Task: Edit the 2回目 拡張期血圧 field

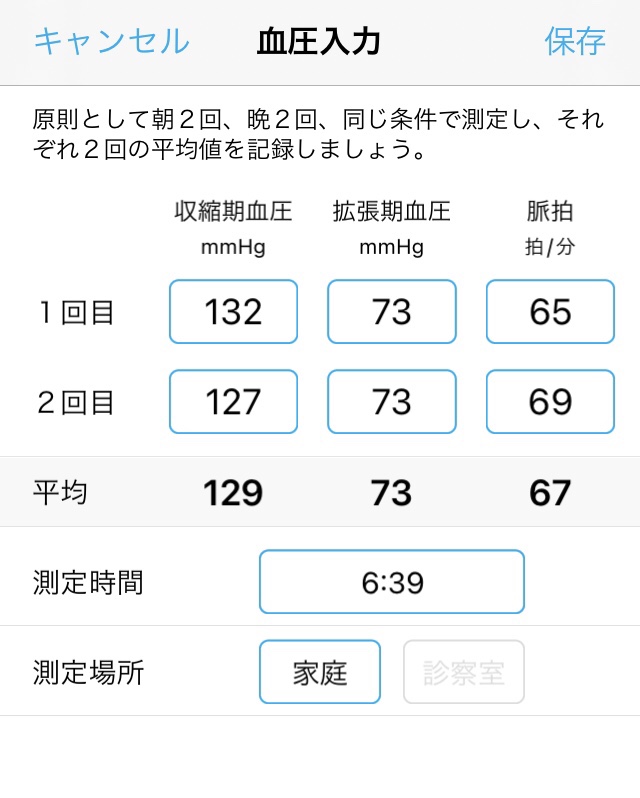Action: 392,402
